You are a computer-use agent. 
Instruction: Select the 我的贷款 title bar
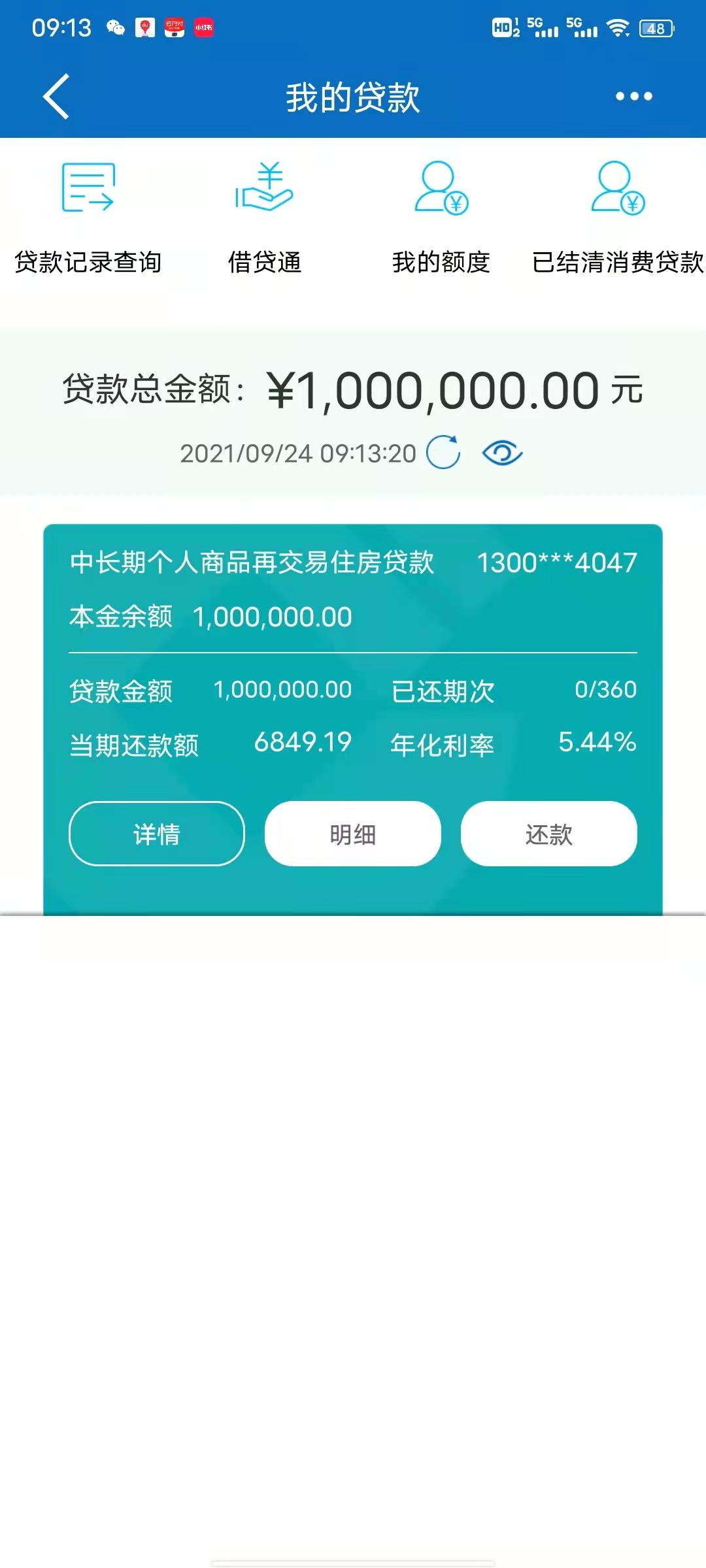[353, 96]
